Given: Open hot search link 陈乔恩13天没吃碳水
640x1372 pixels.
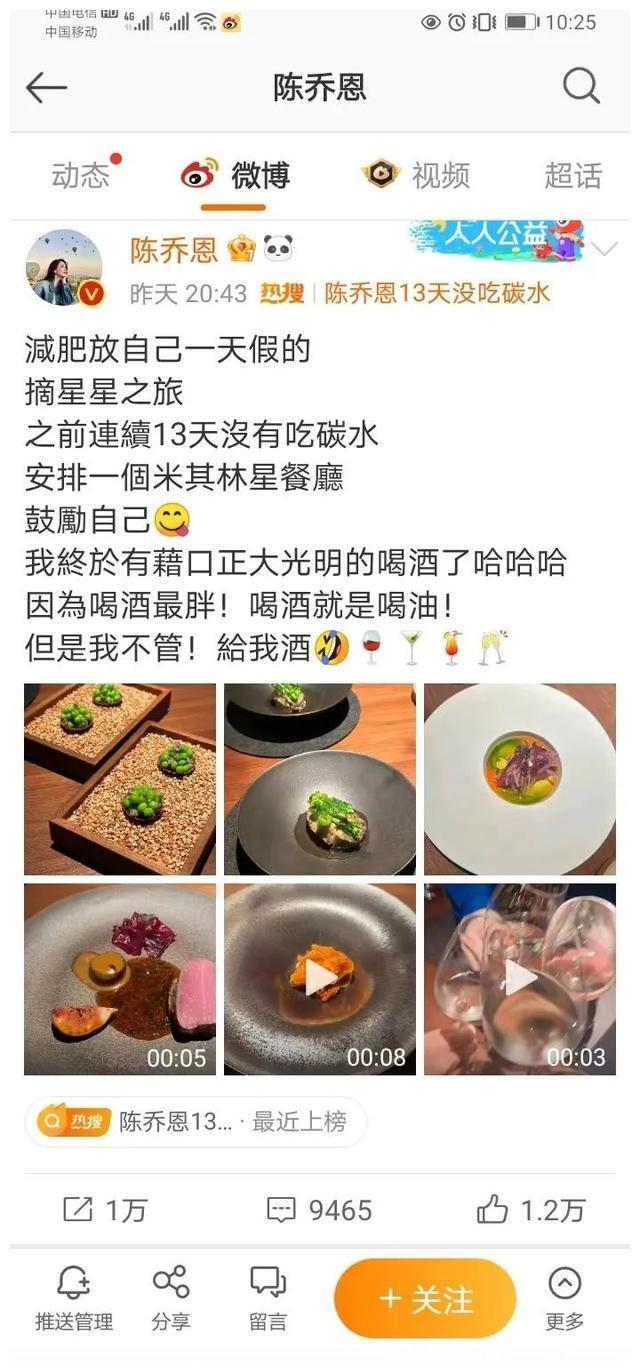Looking at the screenshot, I should tap(436, 293).
